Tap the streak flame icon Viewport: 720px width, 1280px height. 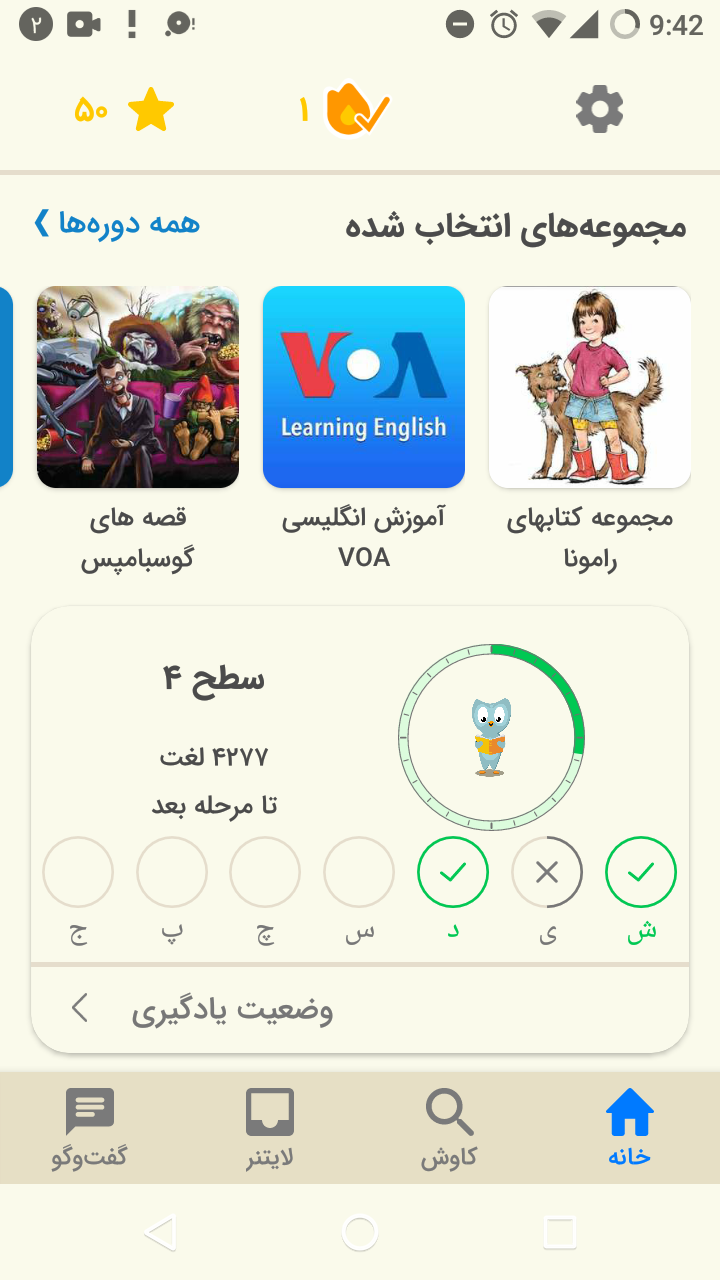coord(357,109)
